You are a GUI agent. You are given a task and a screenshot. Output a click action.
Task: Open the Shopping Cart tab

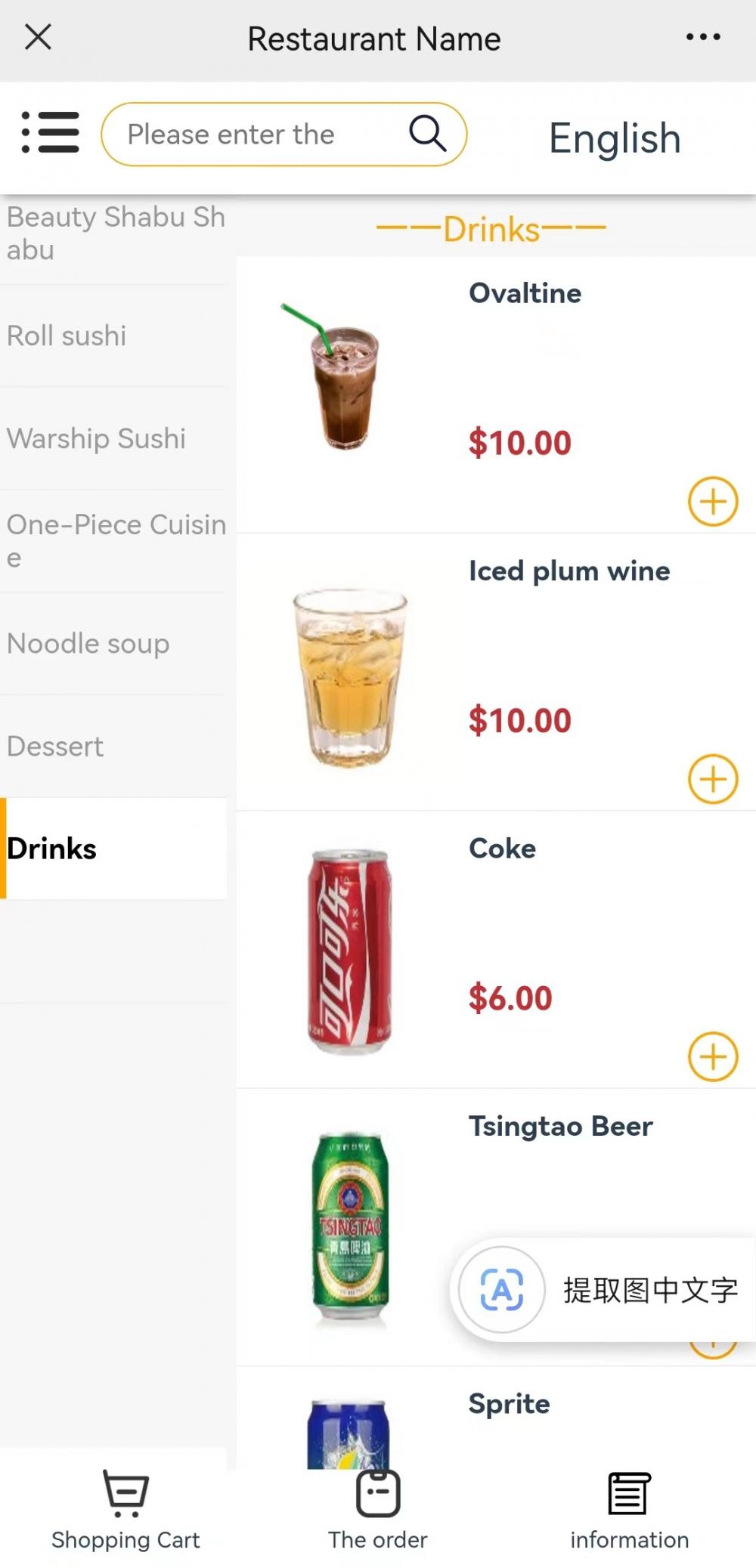click(x=125, y=1508)
